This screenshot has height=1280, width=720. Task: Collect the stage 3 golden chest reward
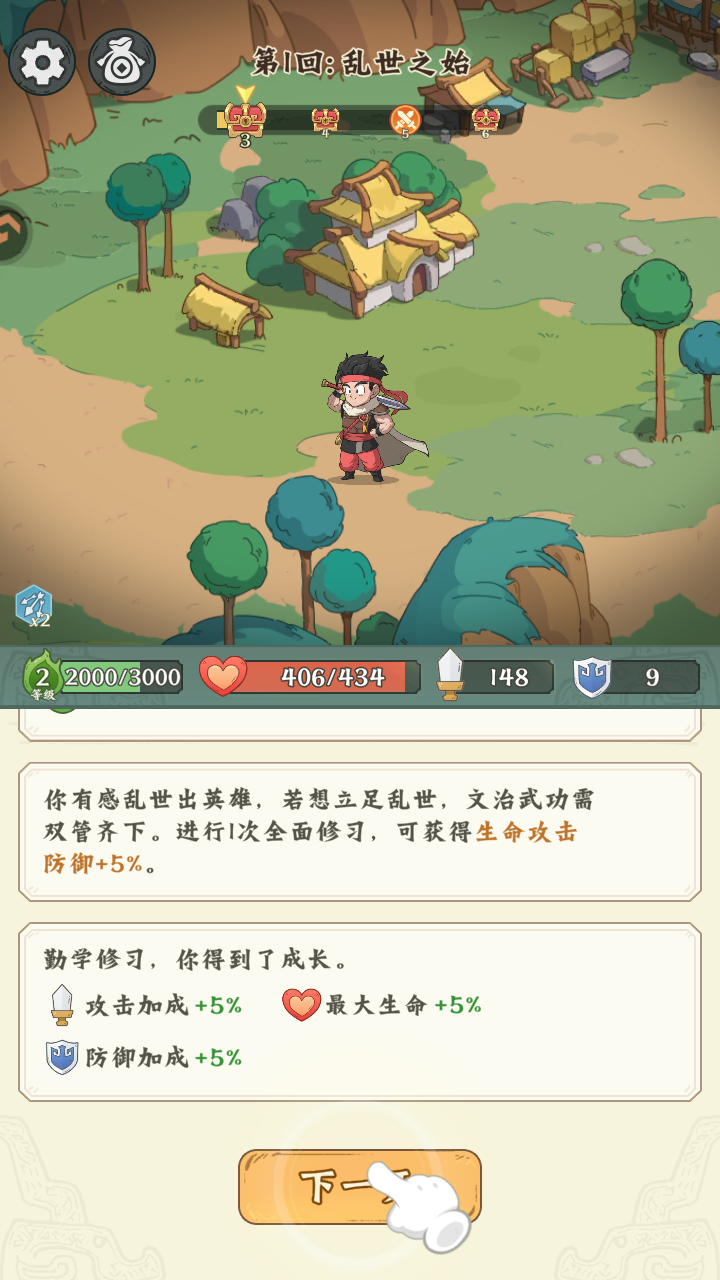click(x=245, y=120)
